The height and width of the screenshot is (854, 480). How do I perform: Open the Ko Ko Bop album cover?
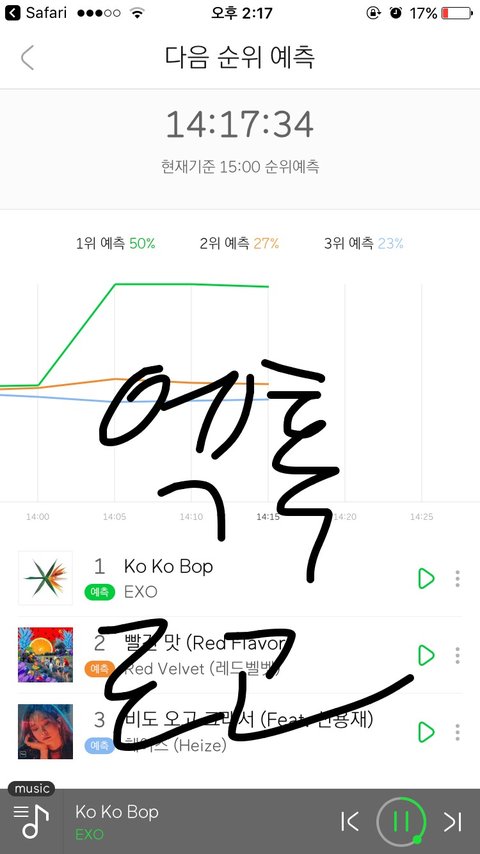point(45,578)
